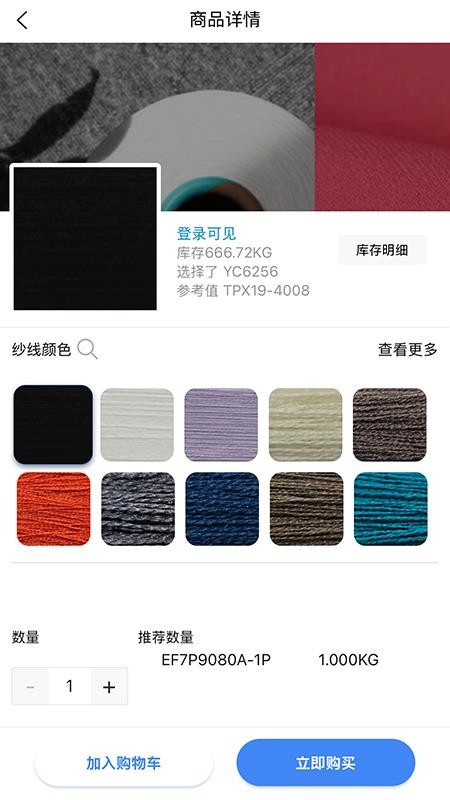450x800 pixels.
Task: Open the large black product image
Action: (85, 237)
